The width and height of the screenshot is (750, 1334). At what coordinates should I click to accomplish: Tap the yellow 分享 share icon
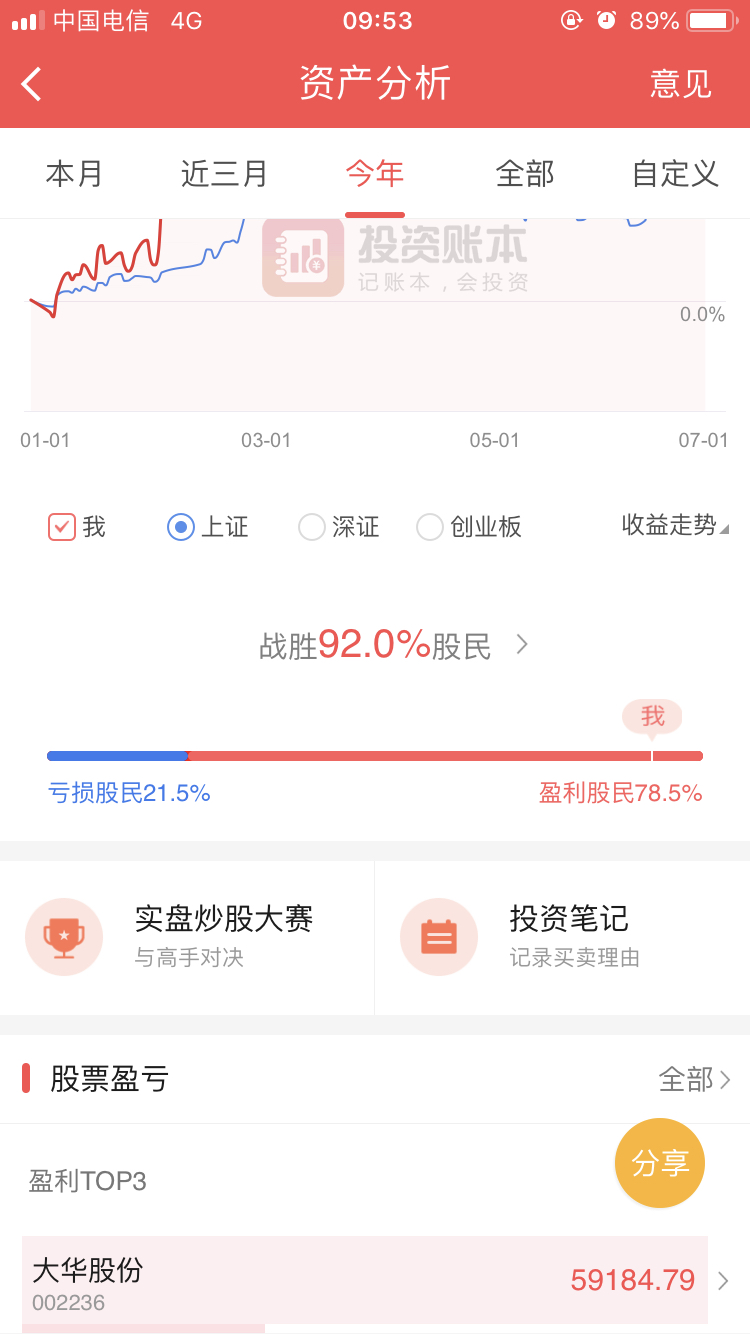659,1163
